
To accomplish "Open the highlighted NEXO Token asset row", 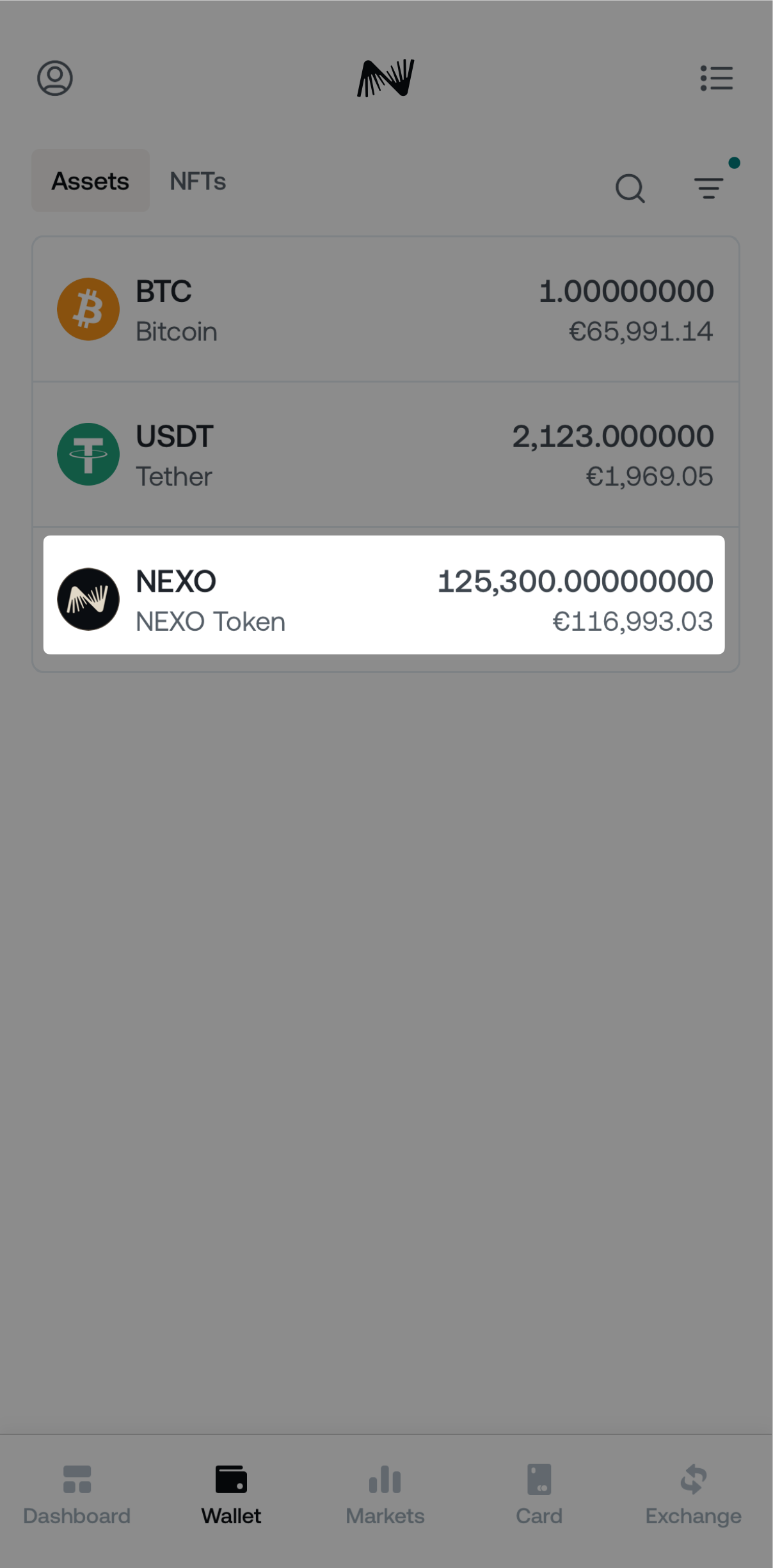I will click(385, 598).
